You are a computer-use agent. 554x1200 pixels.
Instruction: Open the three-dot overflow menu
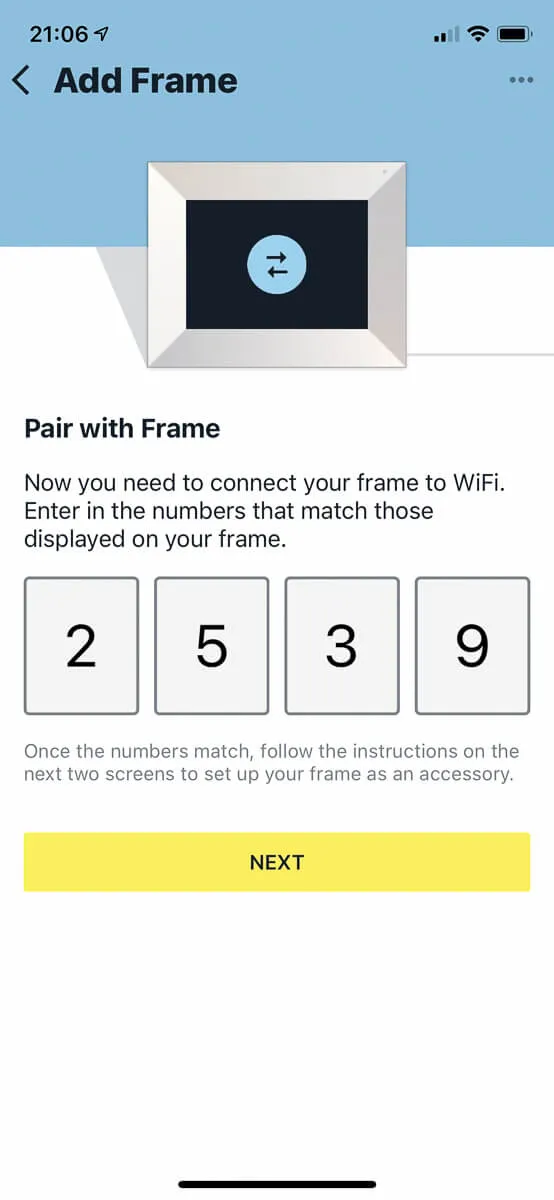(521, 80)
